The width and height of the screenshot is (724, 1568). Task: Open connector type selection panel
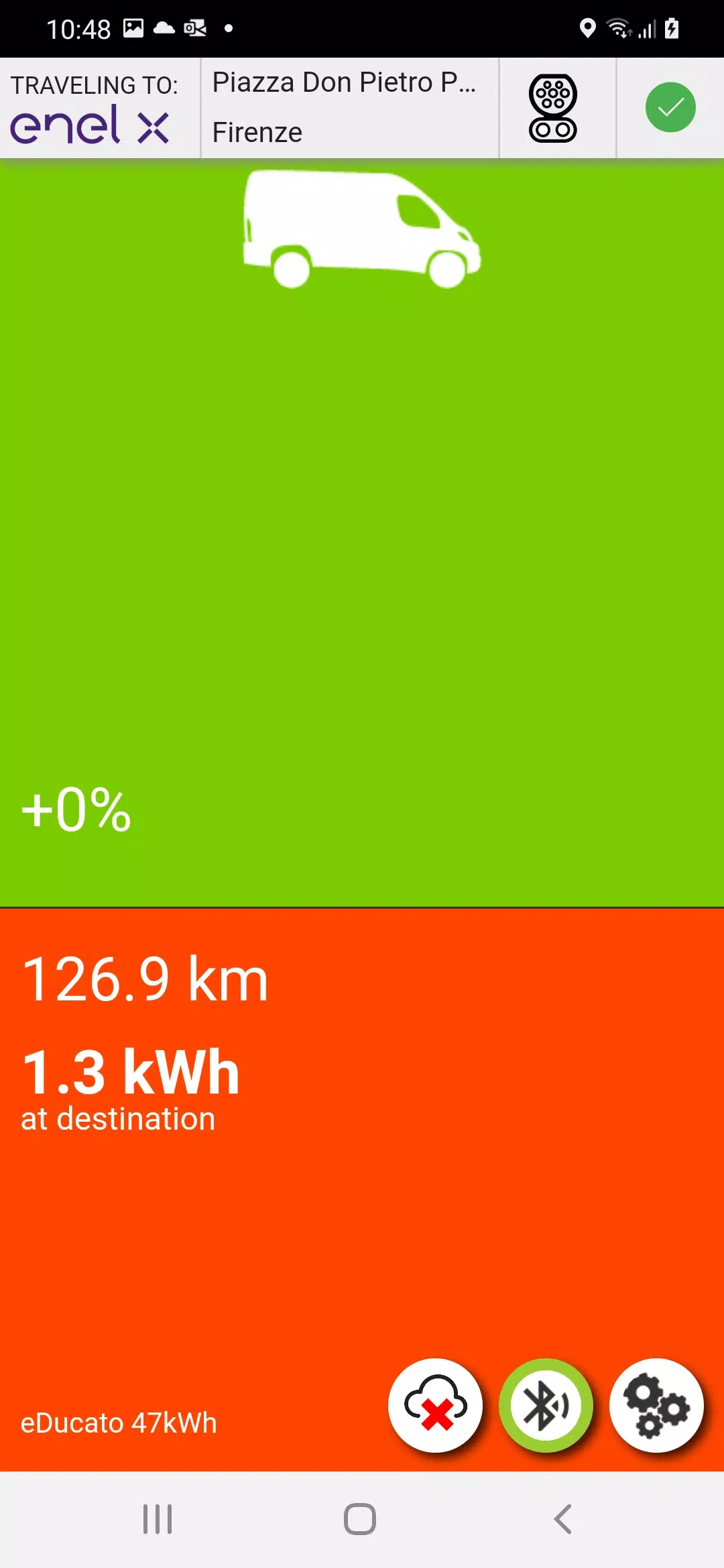(x=555, y=107)
